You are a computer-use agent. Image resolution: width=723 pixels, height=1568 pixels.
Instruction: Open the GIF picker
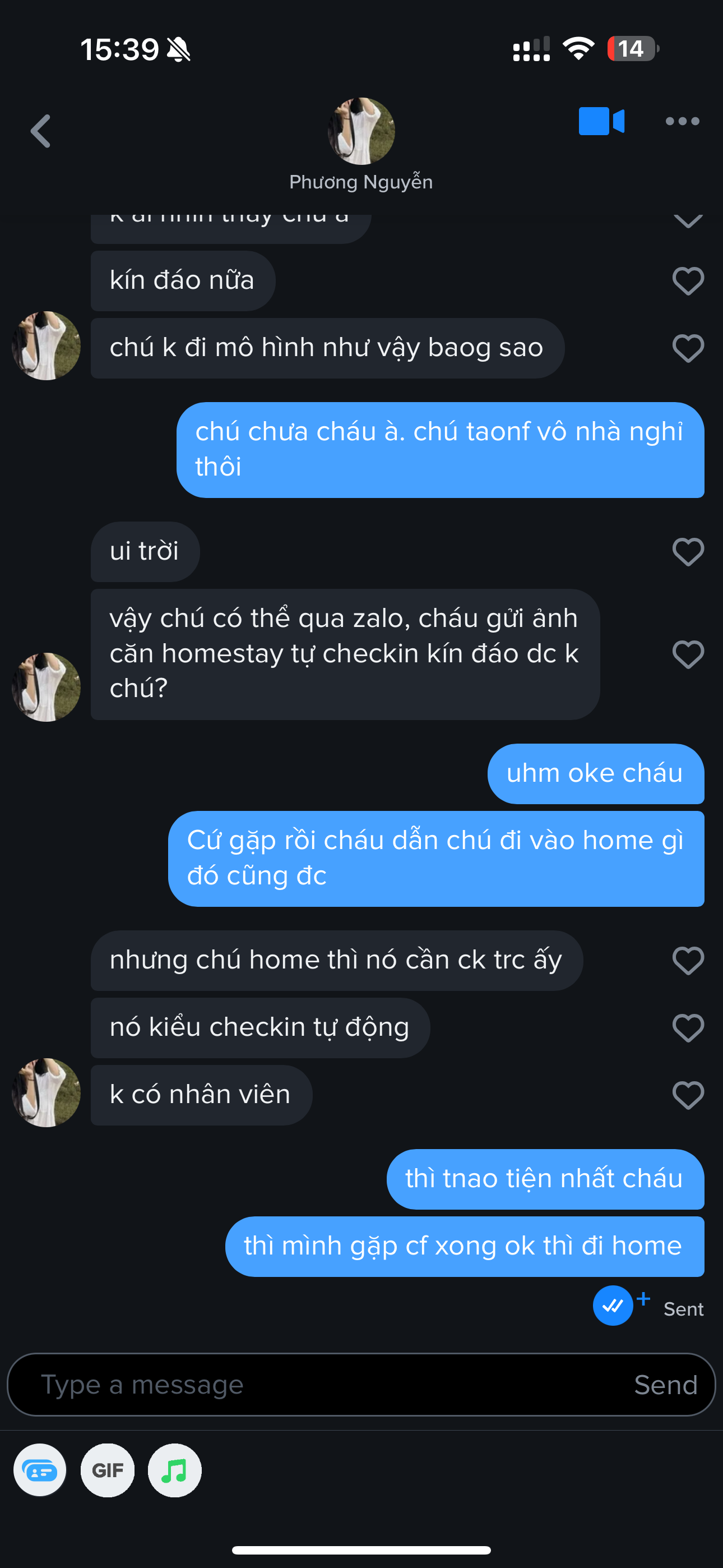(x=108, y=1470)
